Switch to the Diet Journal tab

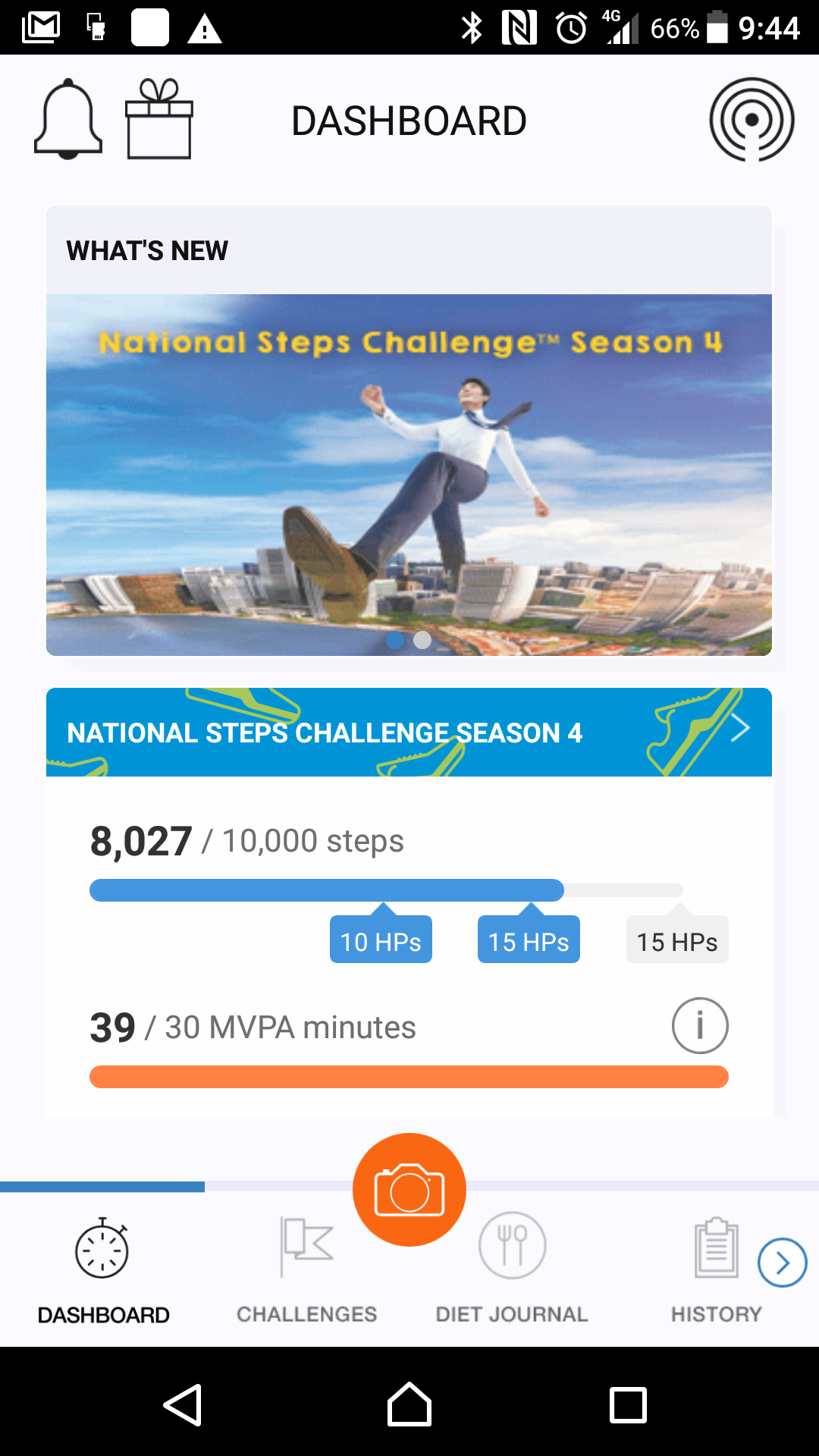[x=512, y=1266]
